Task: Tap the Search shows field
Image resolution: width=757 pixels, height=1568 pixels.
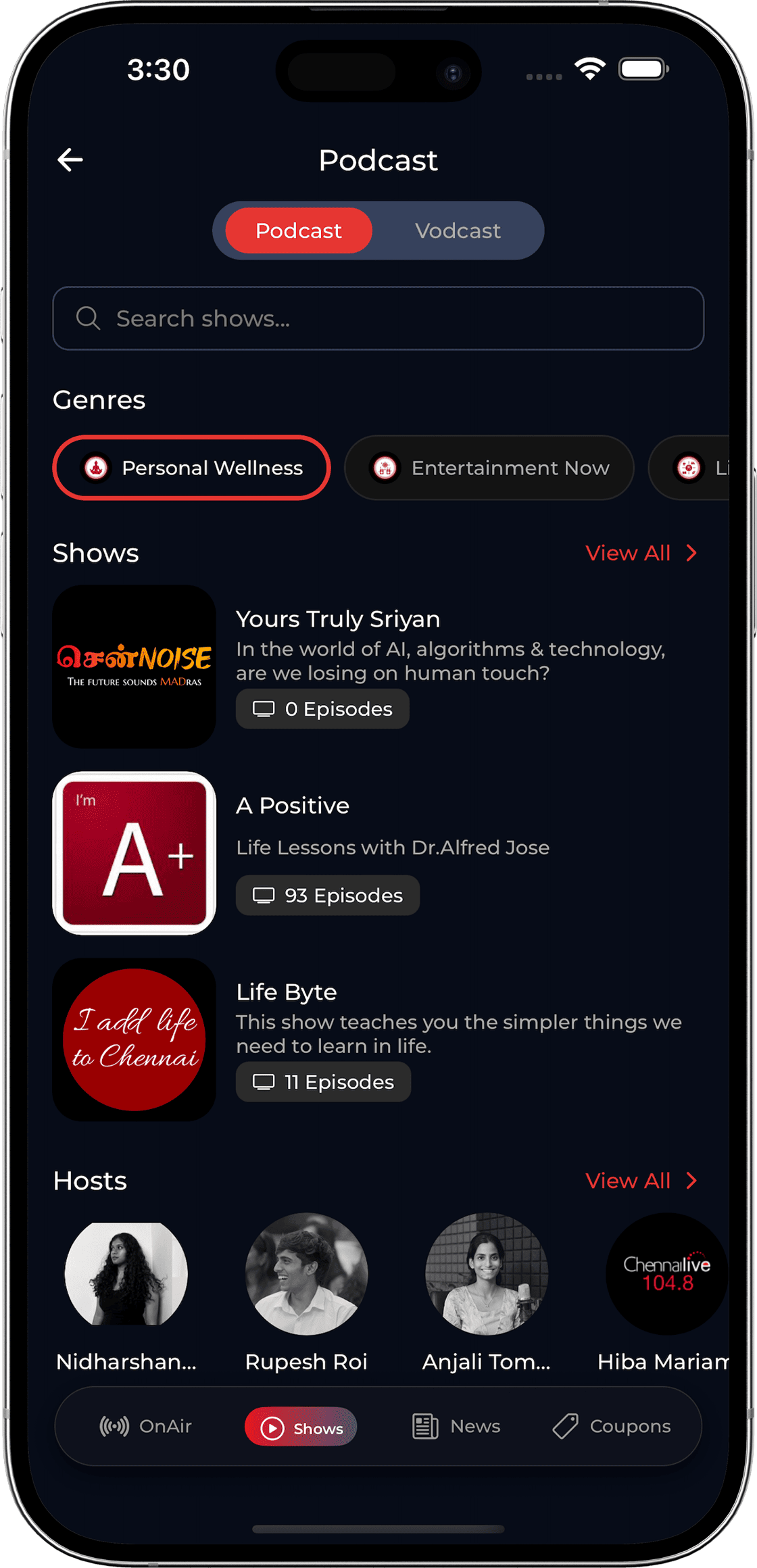Action: coord(378,318)
